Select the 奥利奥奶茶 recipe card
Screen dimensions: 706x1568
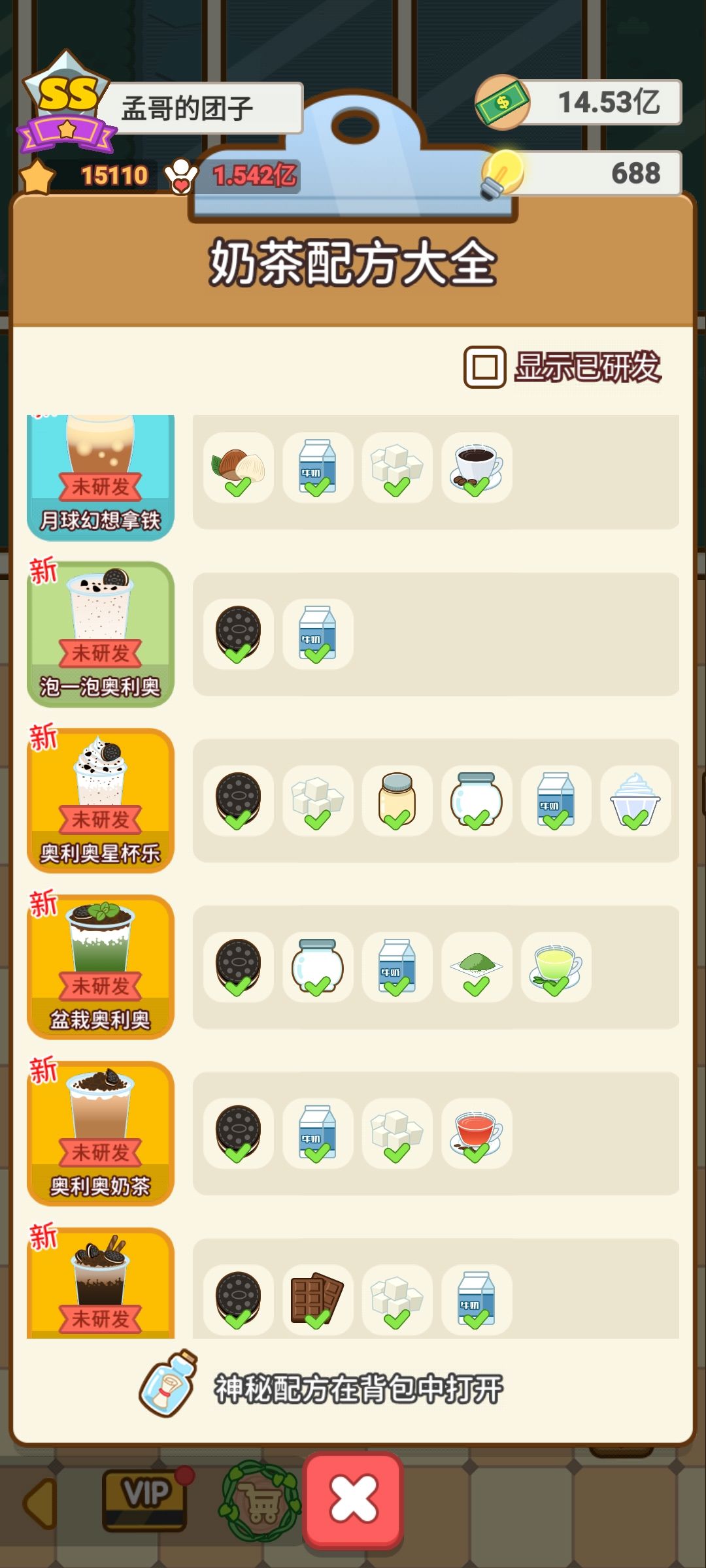pyautogui.click(x=101, y=1134)
